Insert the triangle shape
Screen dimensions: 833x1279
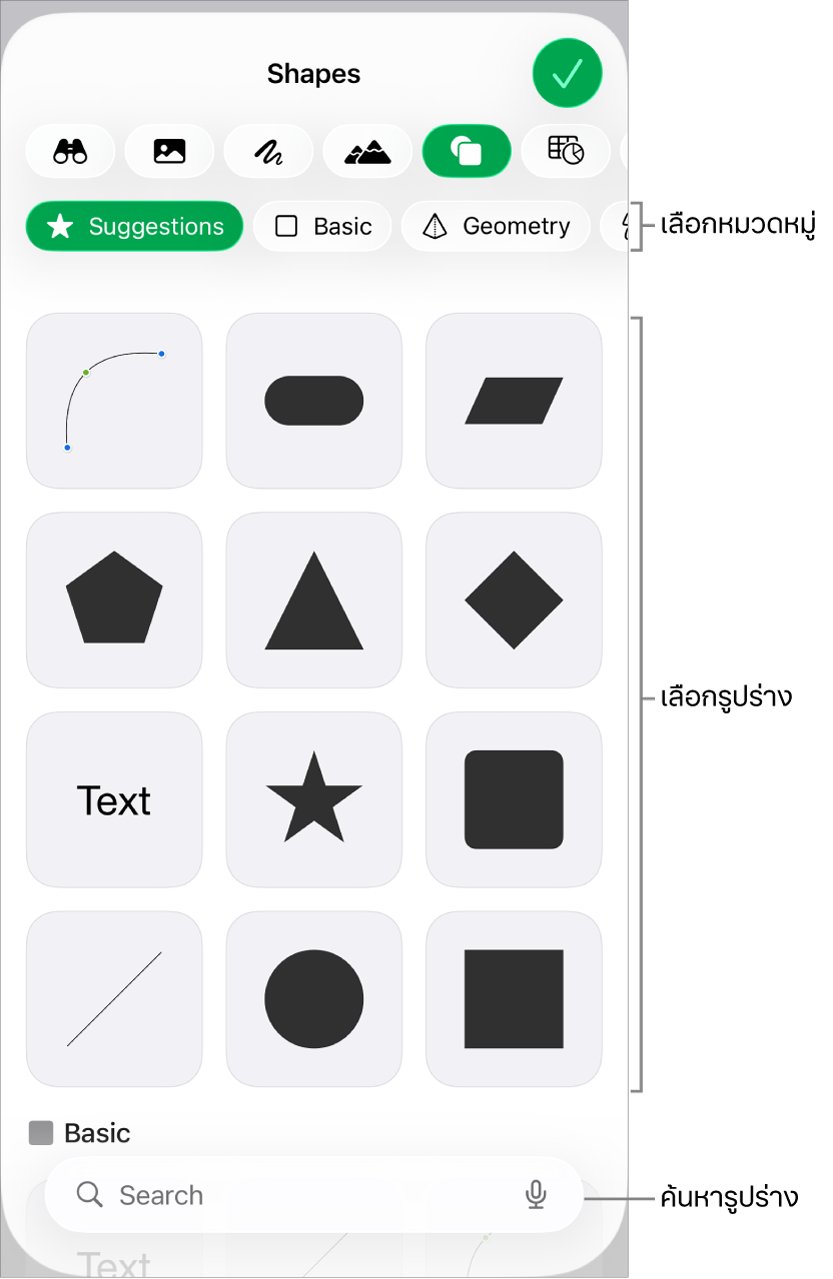[x=314, y=600]
